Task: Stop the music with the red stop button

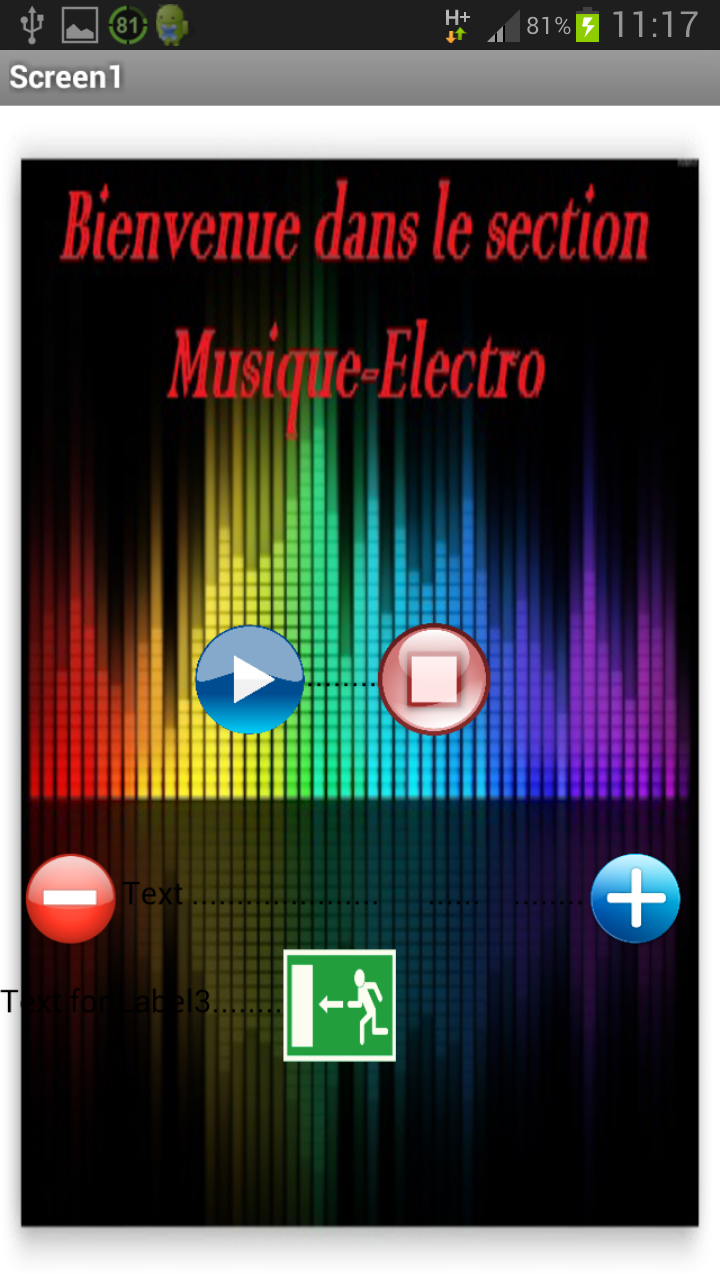Action: 433,680
